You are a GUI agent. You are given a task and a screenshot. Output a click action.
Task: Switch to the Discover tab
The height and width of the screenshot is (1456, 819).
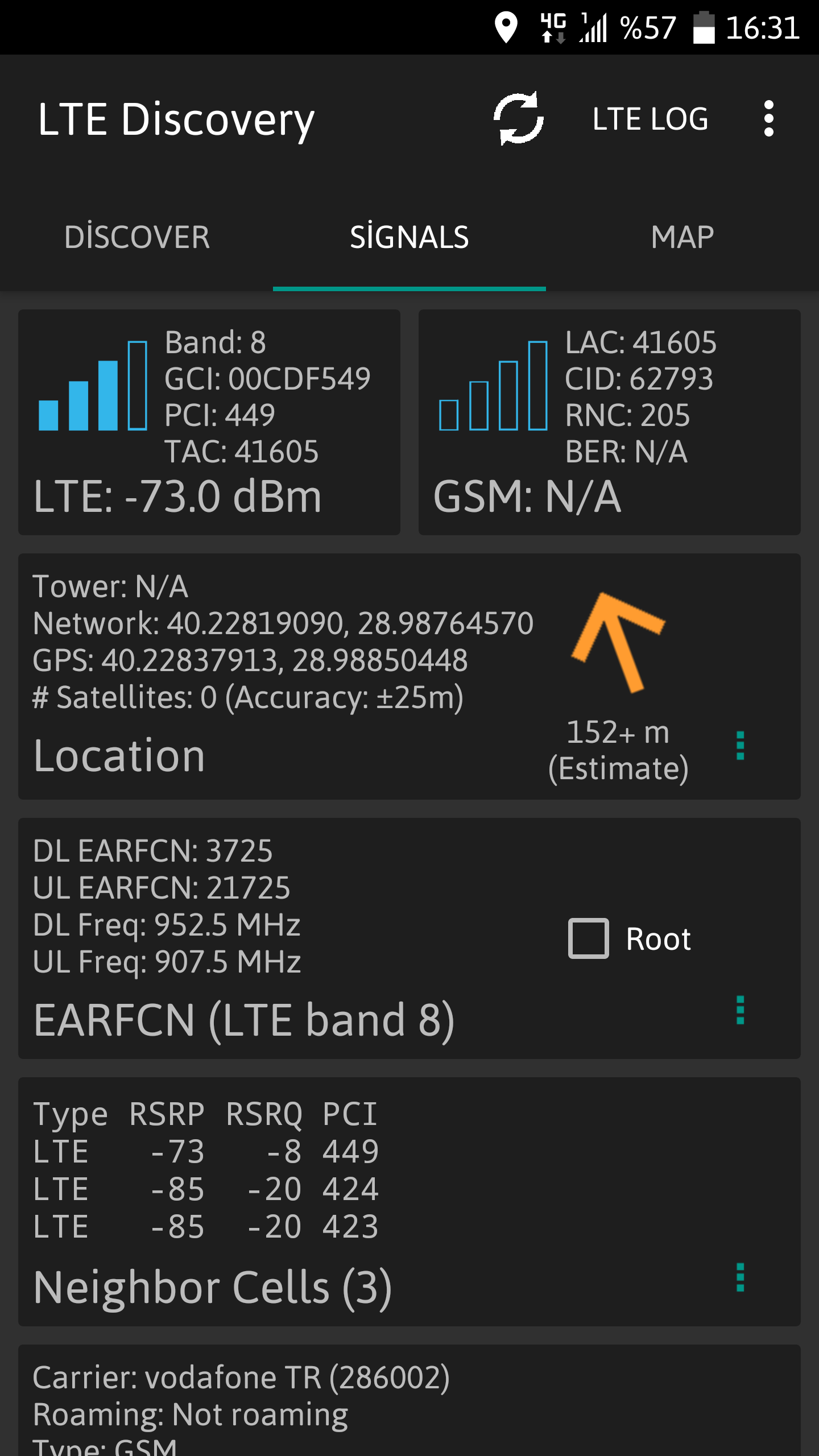pos(137,237)
